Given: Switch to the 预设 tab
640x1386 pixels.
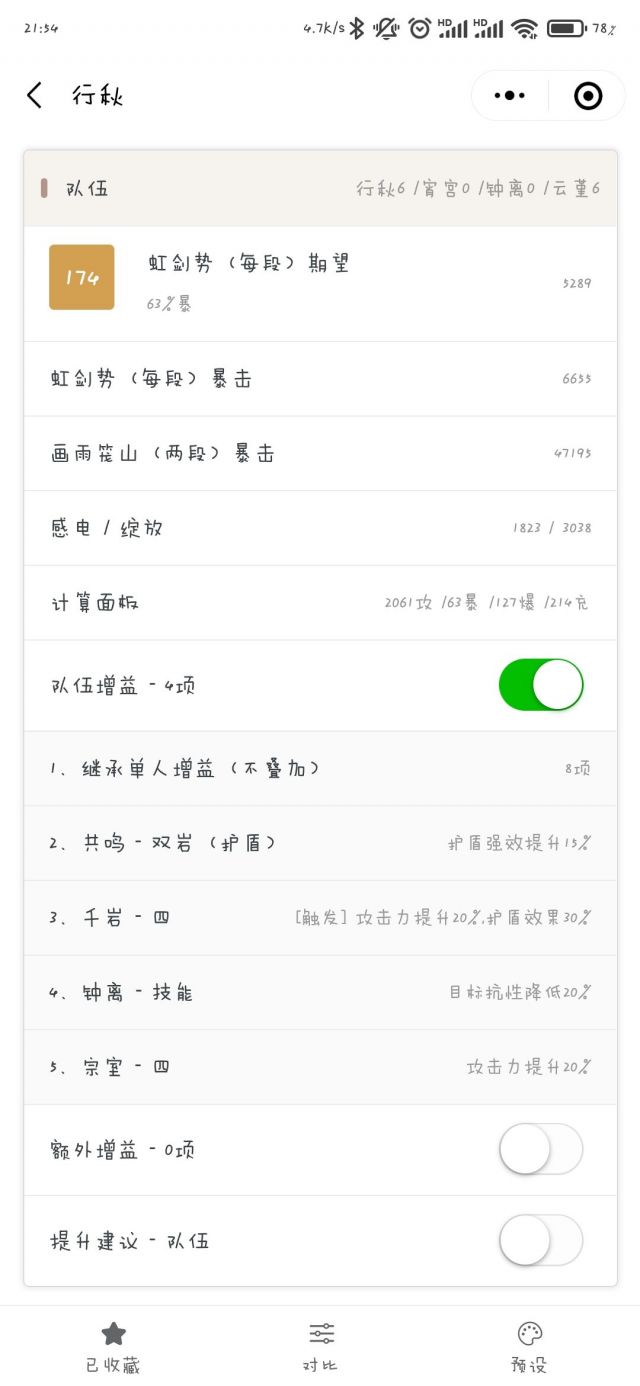Looking at the screenshot, I should pos(529,1346).
